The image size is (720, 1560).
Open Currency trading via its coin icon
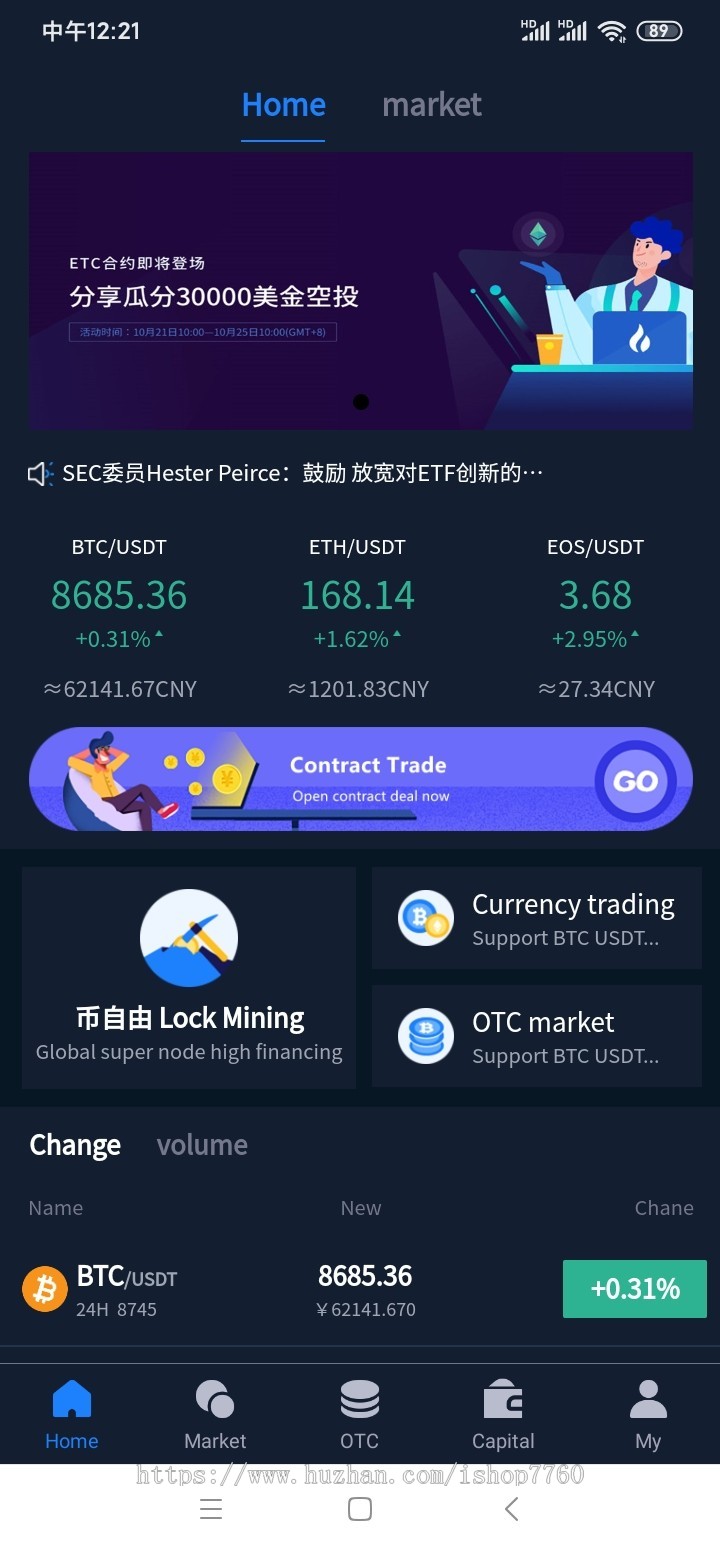(425, 918)
